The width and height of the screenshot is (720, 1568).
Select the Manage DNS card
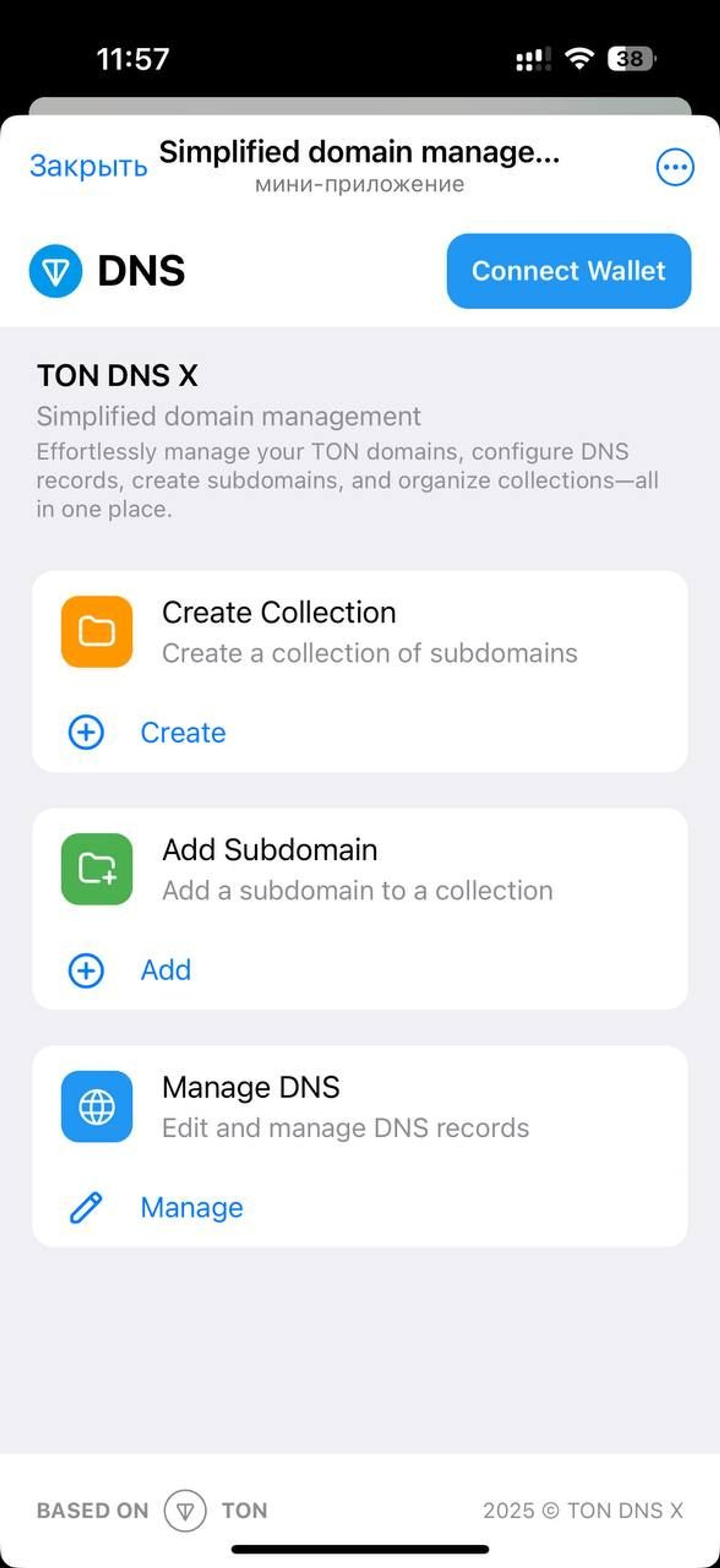[360, 1144]
